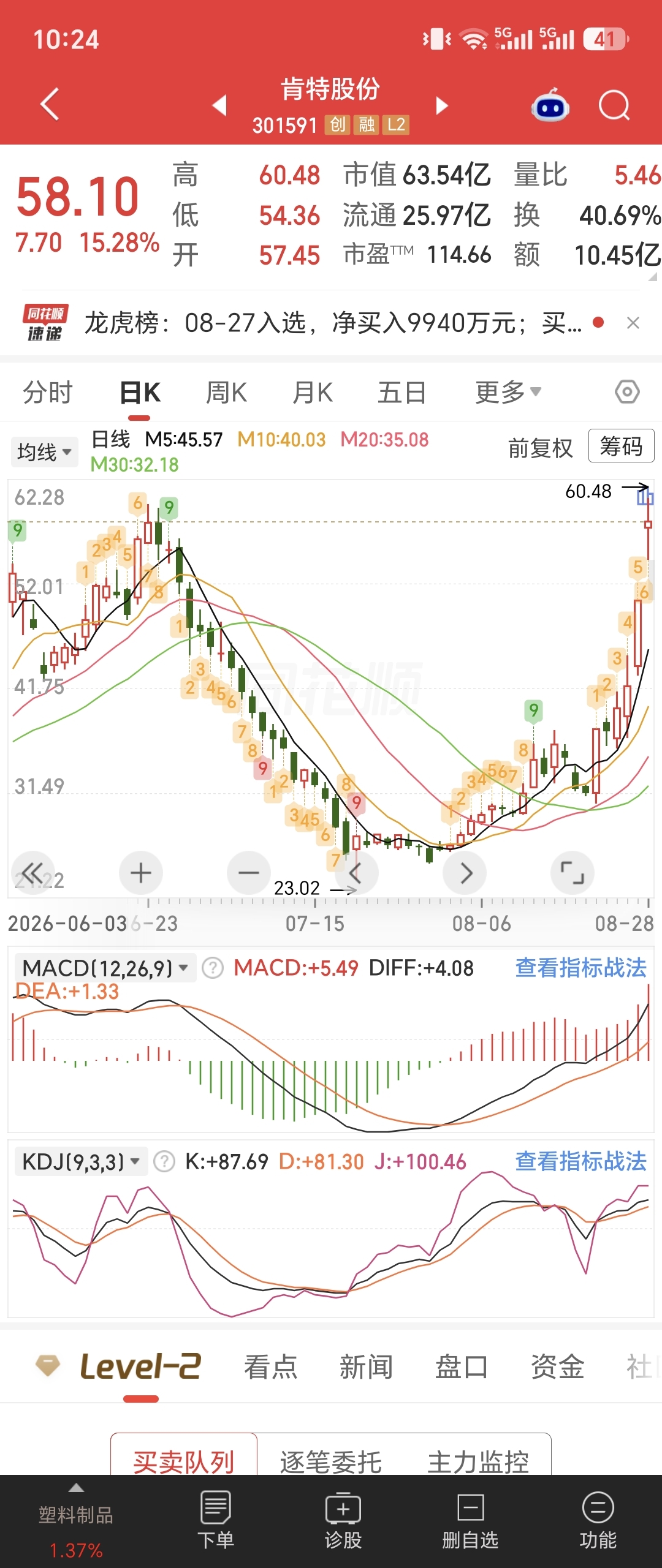Image resolution: width=662 pixels, height=1568 pixels.
Task: Open the MACD(12,26,9) indicator dropdown
Action: (105, 968)
